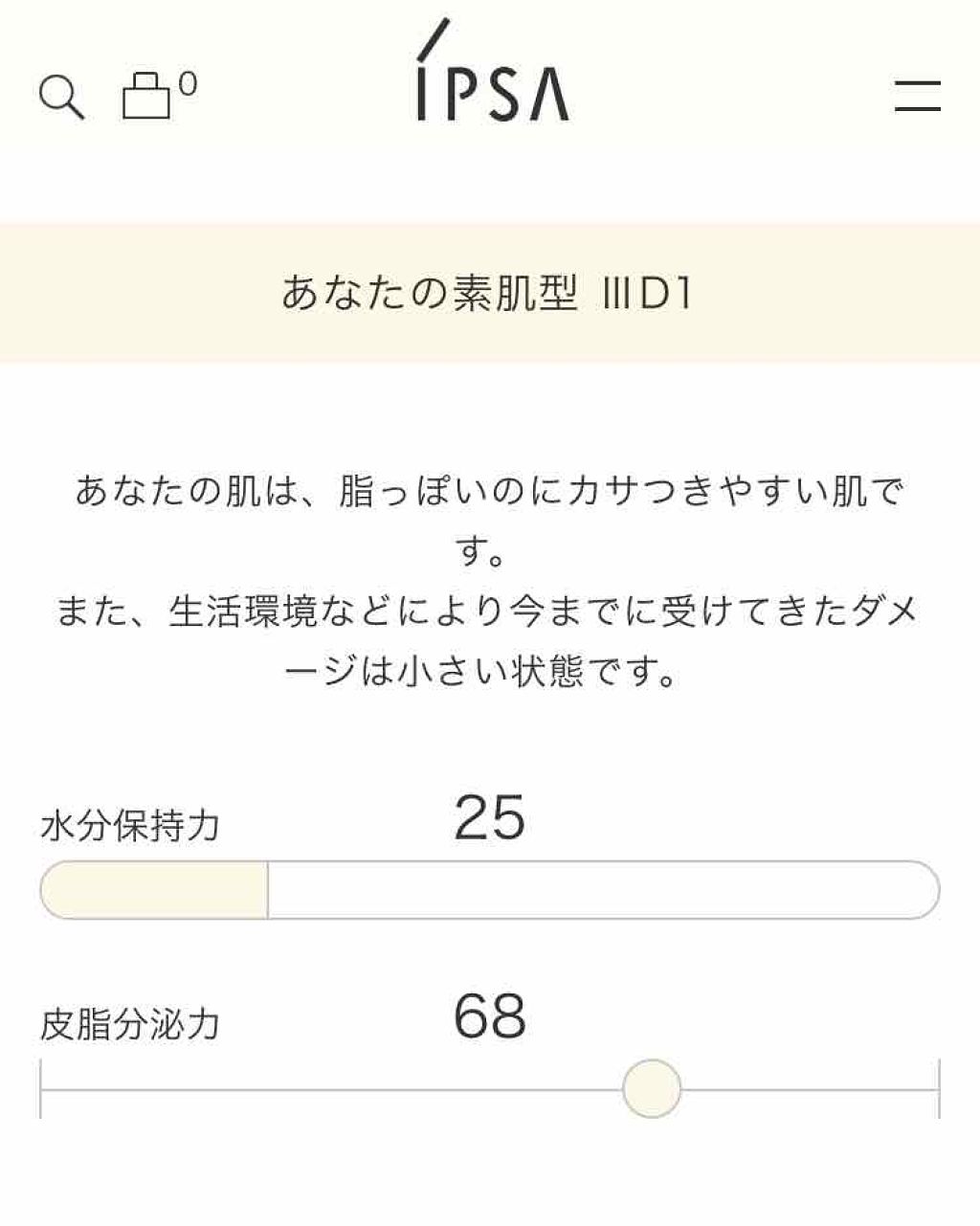Tap the ⅢD1 skin type code
Image resolution: width=980 pixels, height=1226 pixels.
(649, 290)
